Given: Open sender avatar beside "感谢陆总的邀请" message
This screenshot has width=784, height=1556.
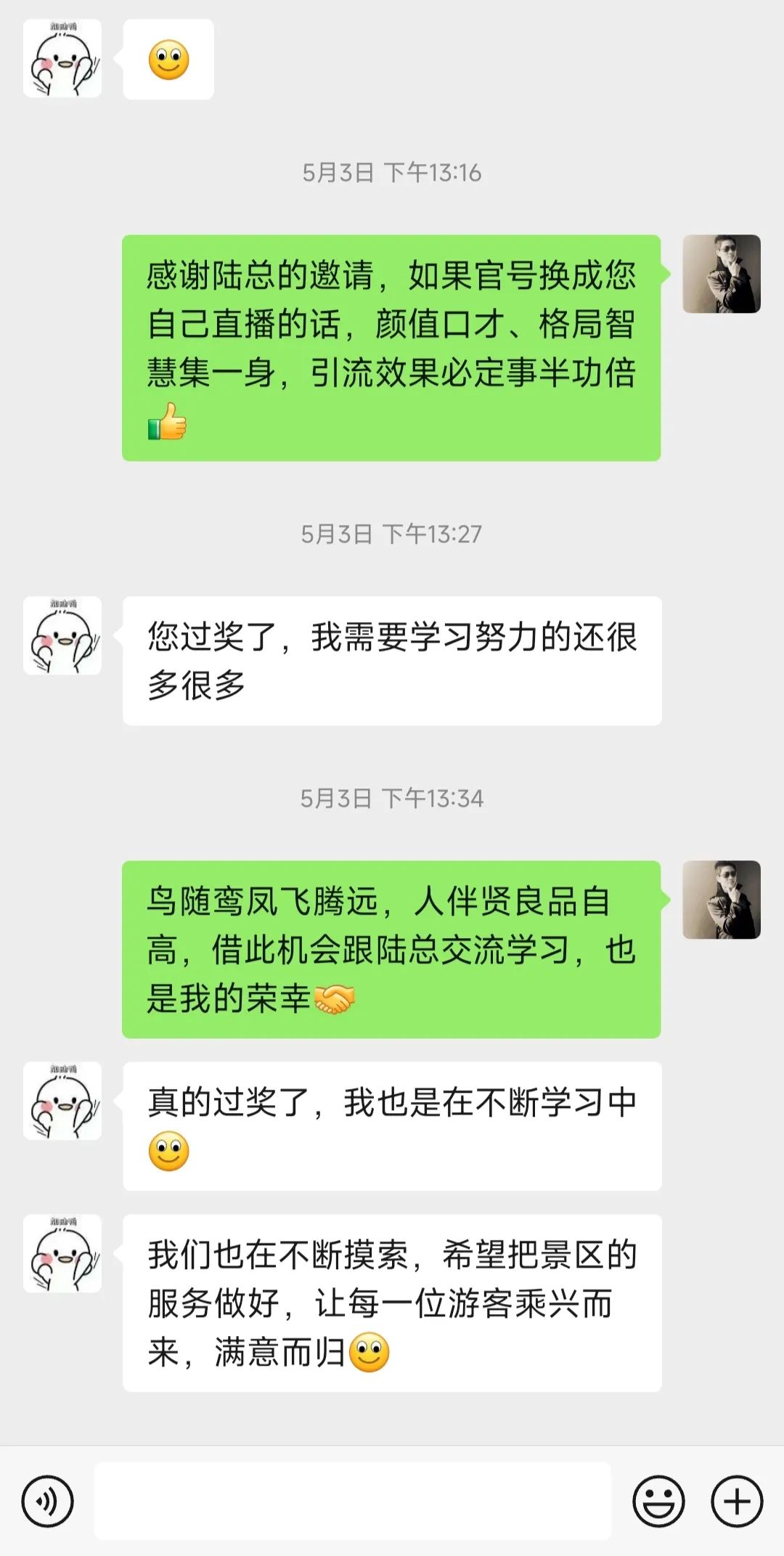Looking at the screenshot, I should point(722,274).
